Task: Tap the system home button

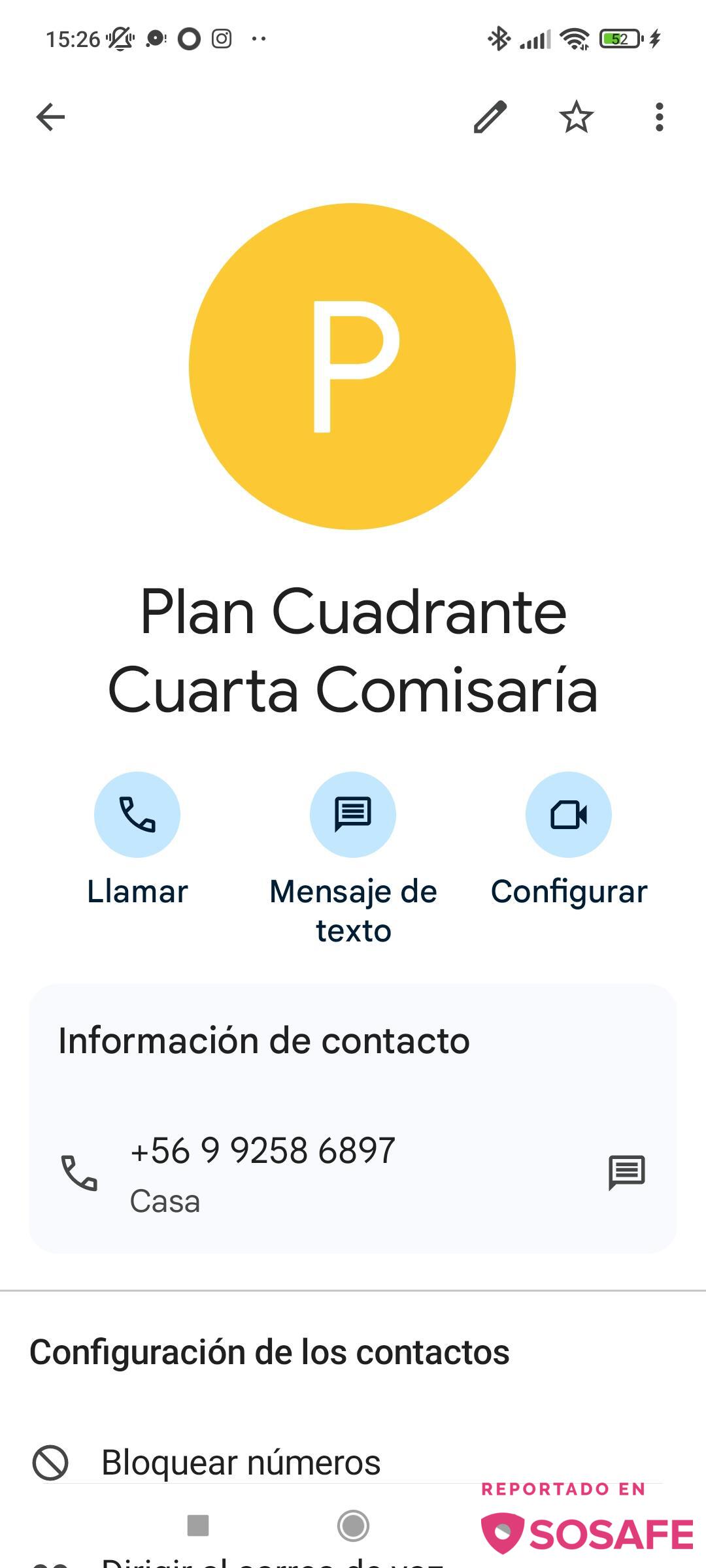Action: click(353, 1526)
